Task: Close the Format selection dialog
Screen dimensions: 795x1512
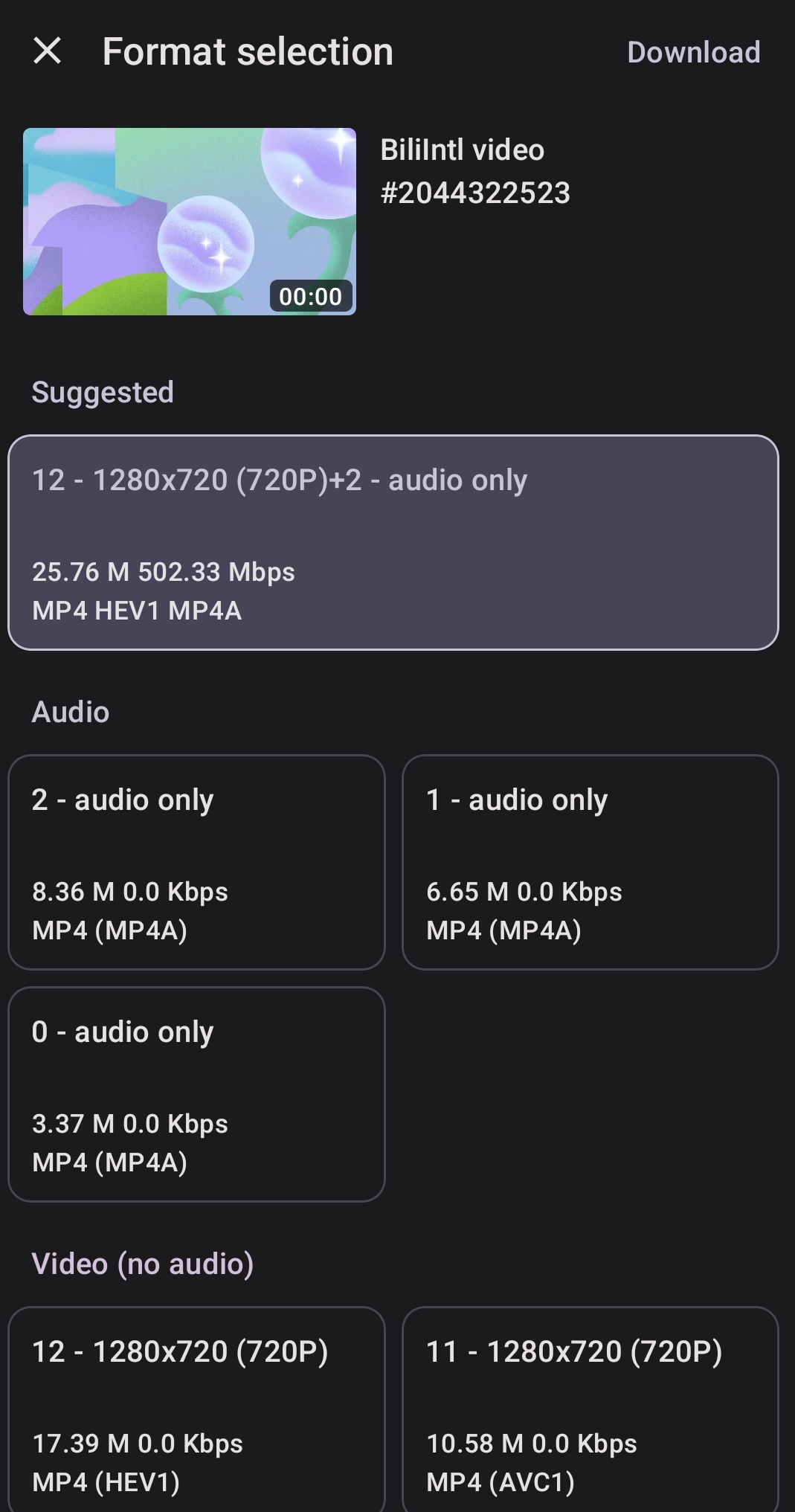Action: [48, 51]
